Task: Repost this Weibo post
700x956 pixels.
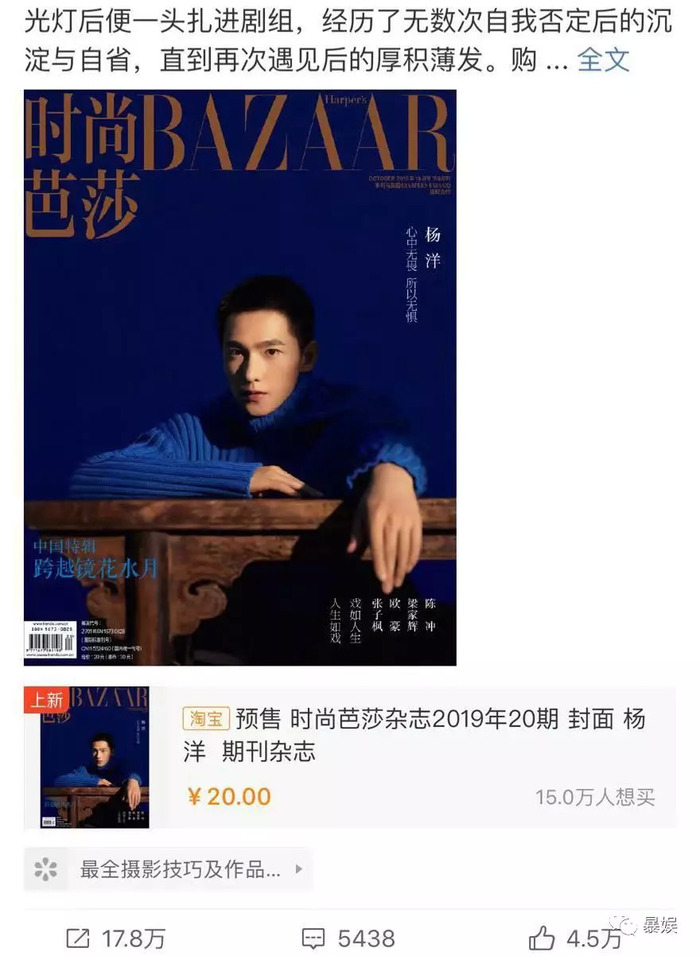Action: [115, 937]
